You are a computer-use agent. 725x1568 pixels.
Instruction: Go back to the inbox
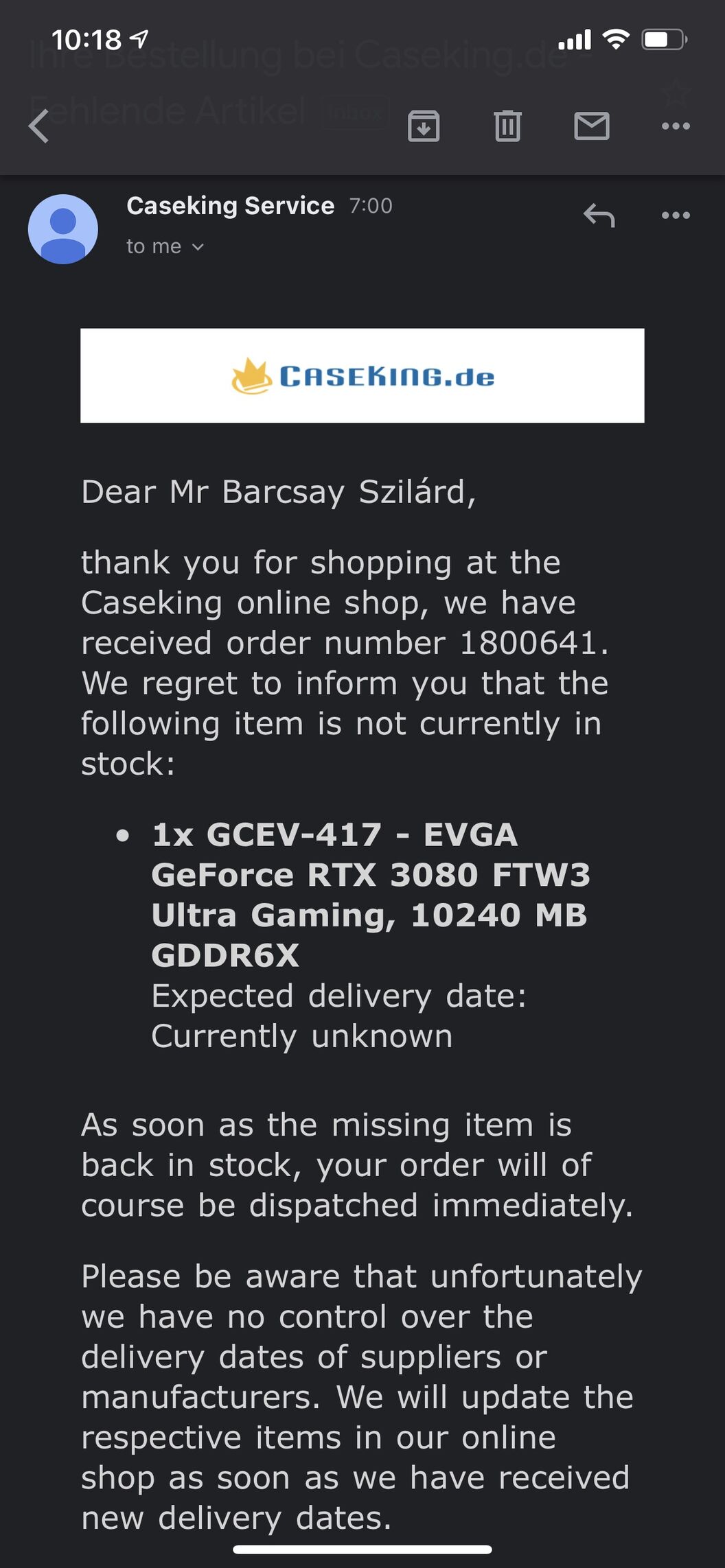[39, 126]
